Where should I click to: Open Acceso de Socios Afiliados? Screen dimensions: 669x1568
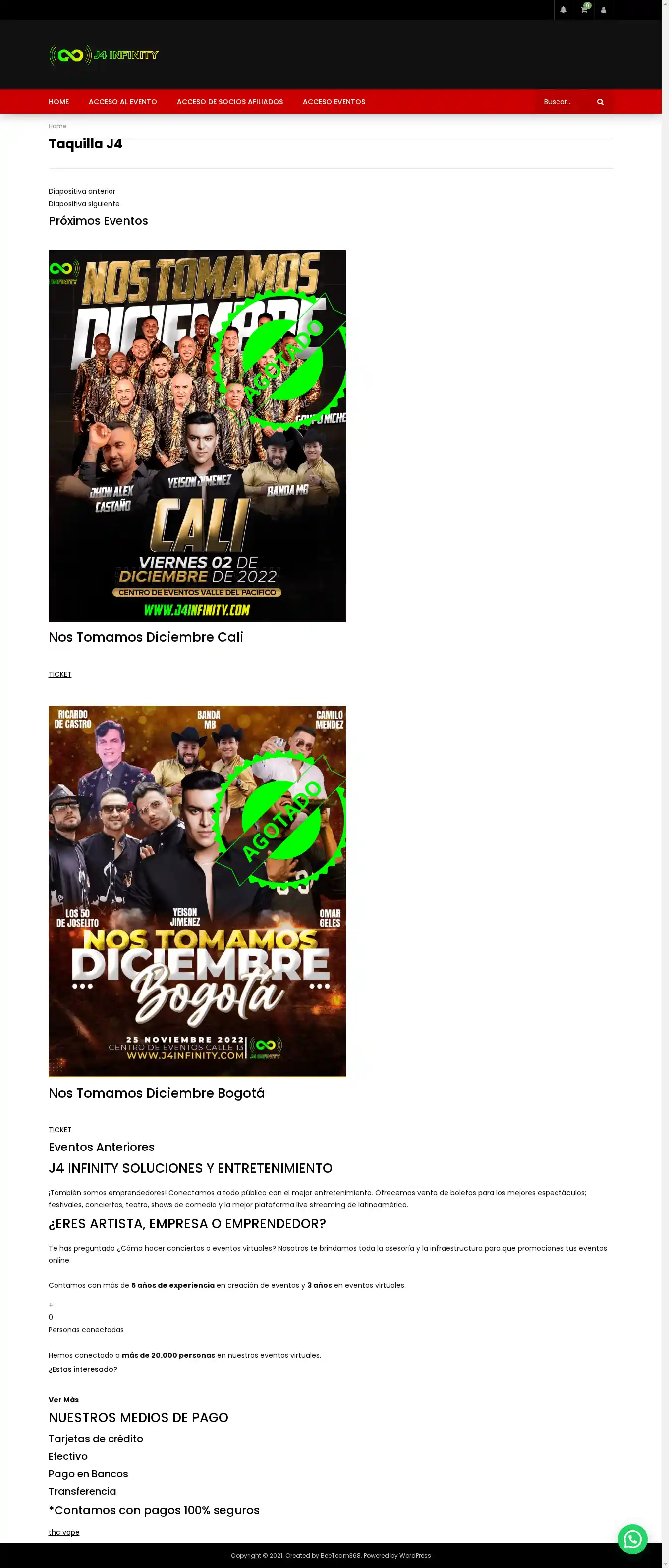coord(230,102)
